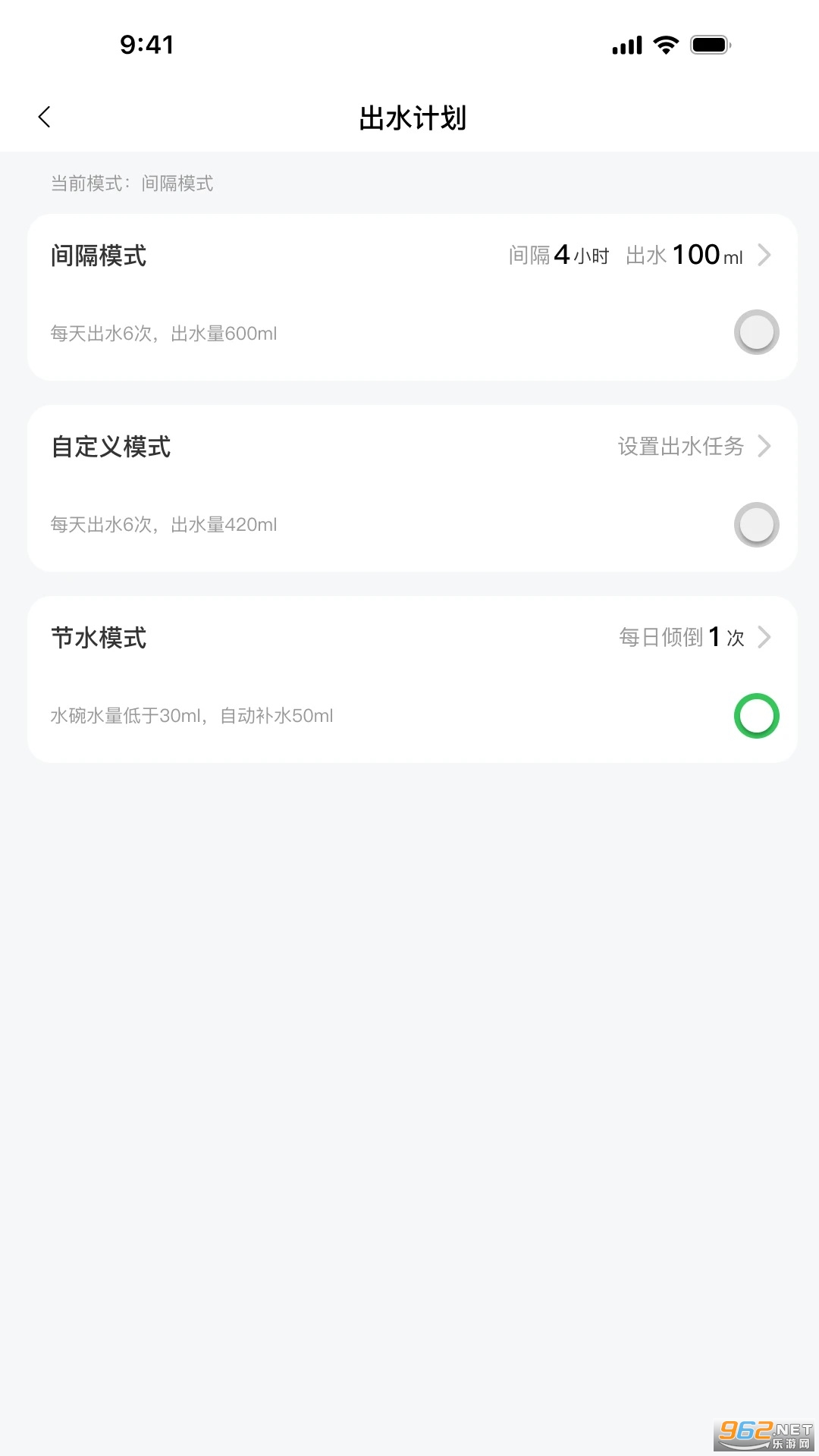The height and width of the screenshot is (1456, 819).
Task: Open 间隔模式 interval and volume settings
Action: point(639,256)
